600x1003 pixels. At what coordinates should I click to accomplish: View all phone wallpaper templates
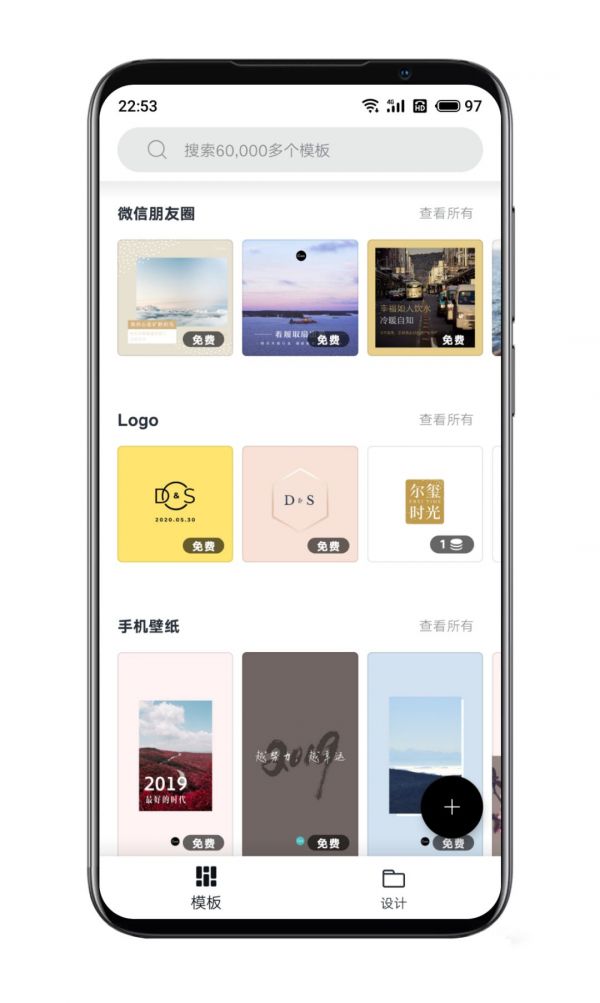click(446, 626)
